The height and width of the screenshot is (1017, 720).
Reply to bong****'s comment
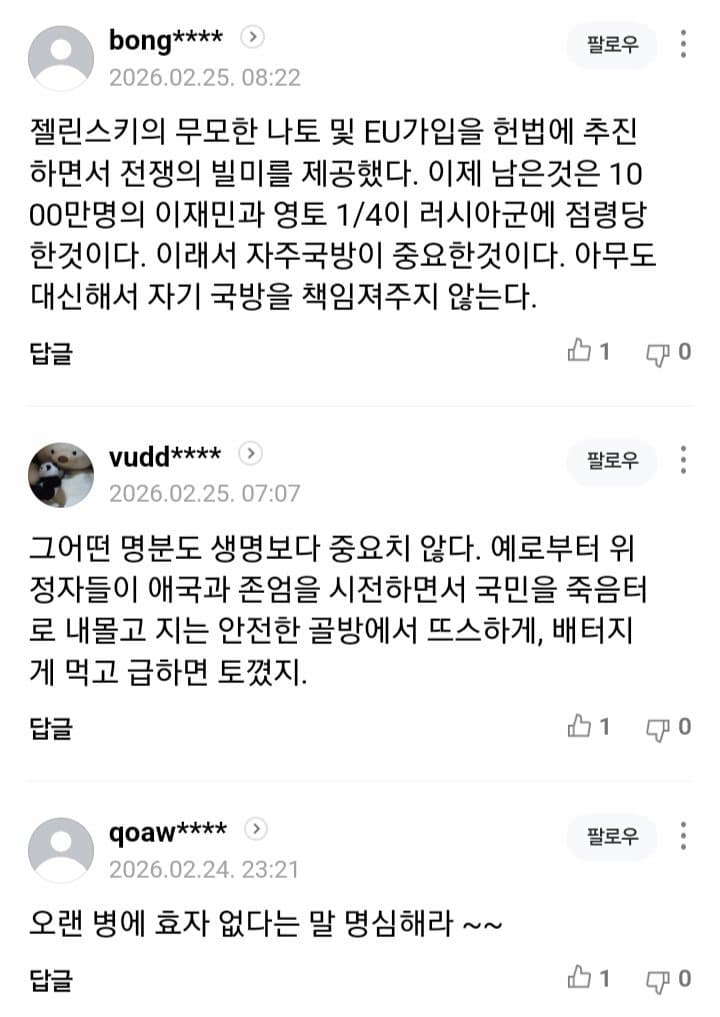tap(51, 352)
